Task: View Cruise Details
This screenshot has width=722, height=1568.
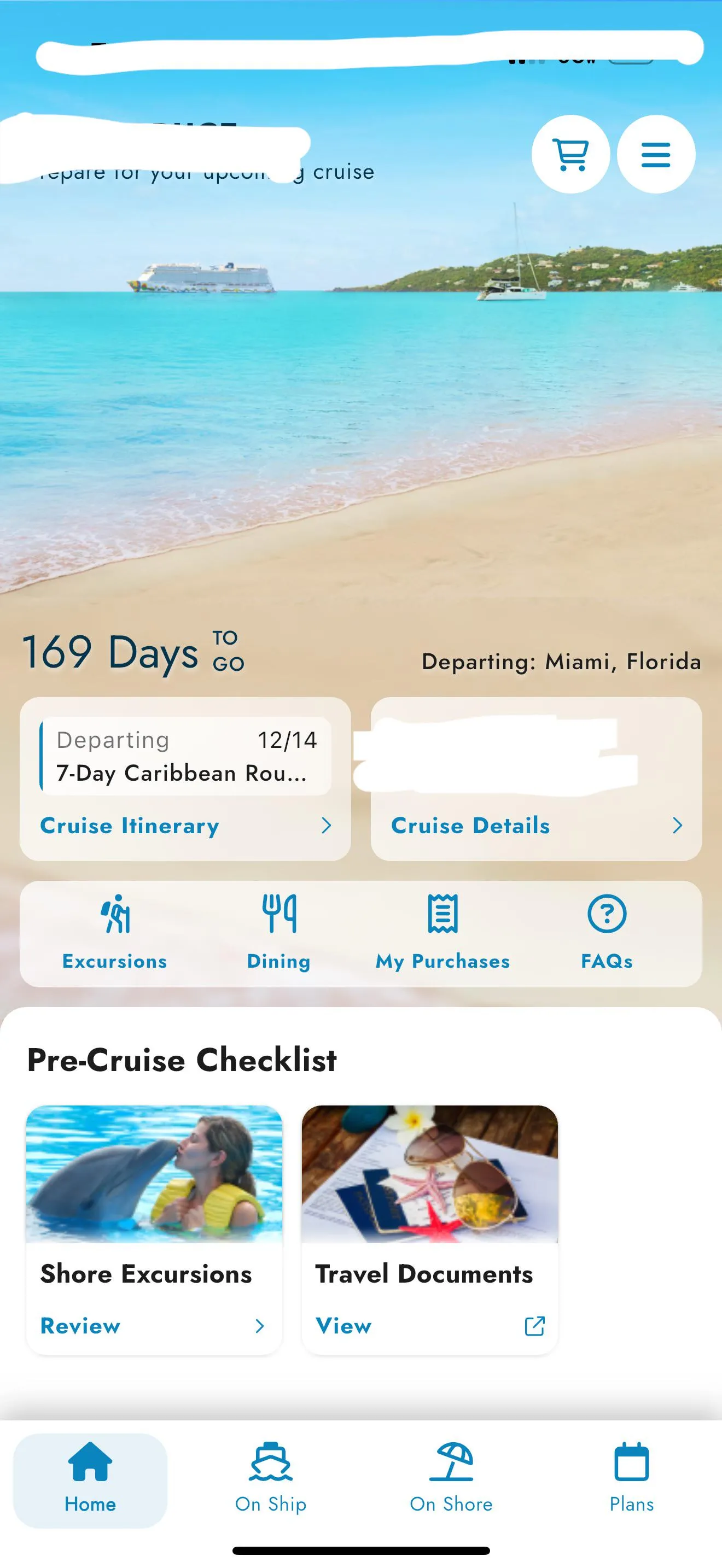Action: pos(535,825)
